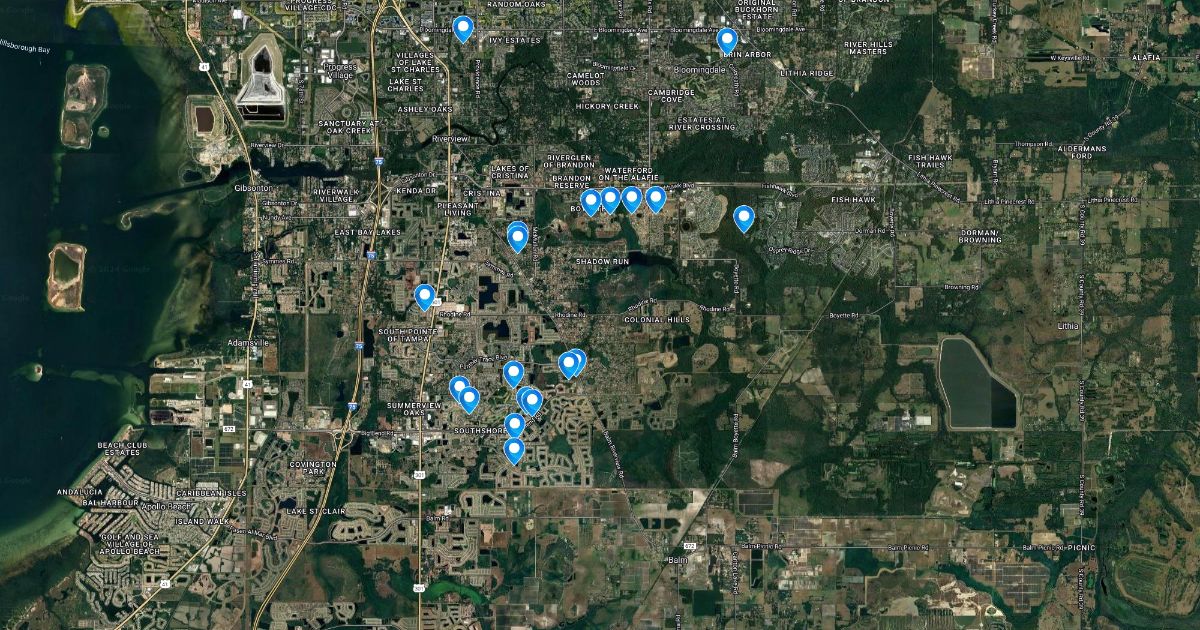Open rightmost pin below Waterford on the Alafia
Viewport: 1200px width, 630px height.
[x=655, y=198]
